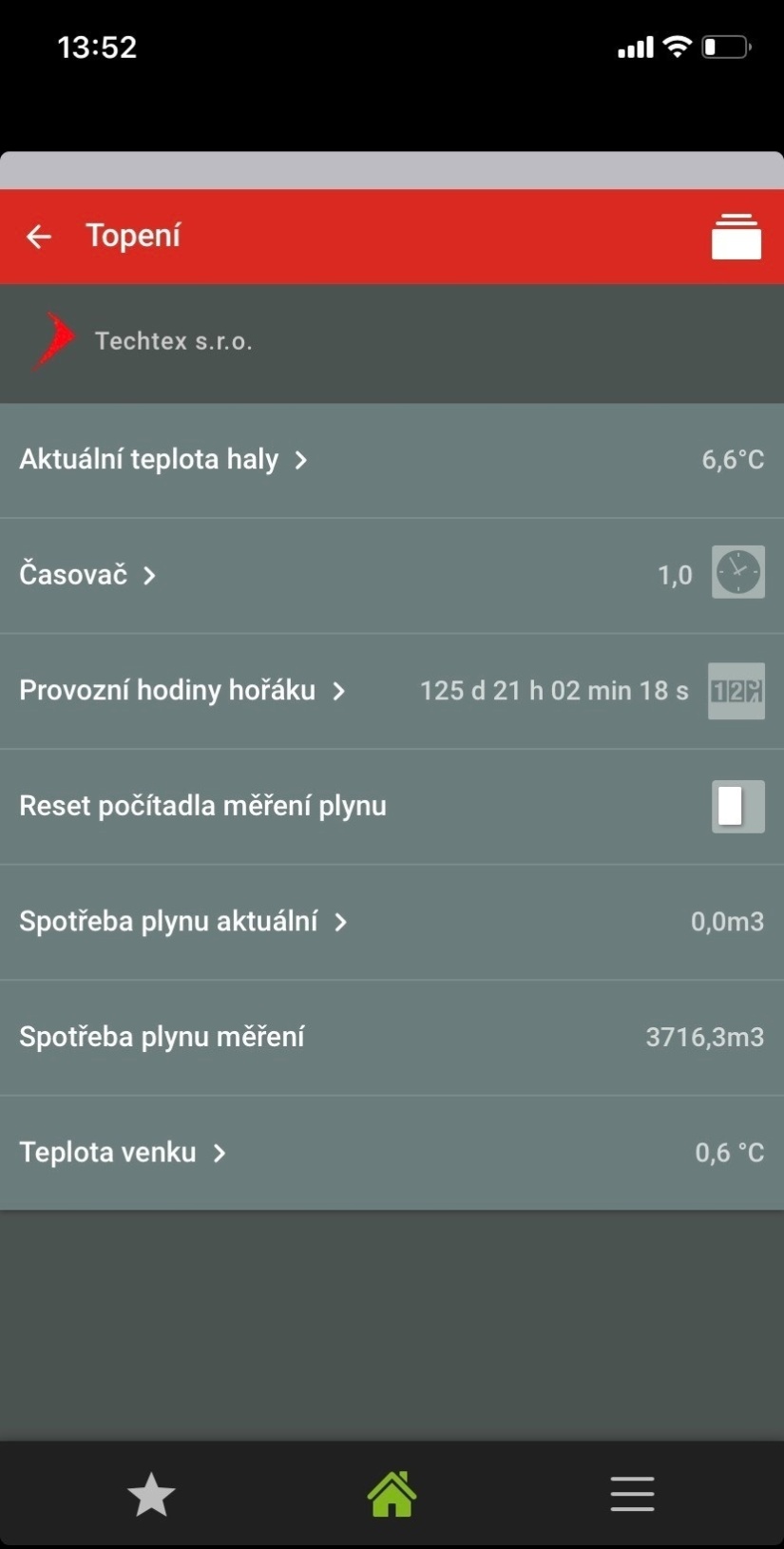784x1549 pixels.
Task: Go to the home tab
Action: pos(392,1495)
